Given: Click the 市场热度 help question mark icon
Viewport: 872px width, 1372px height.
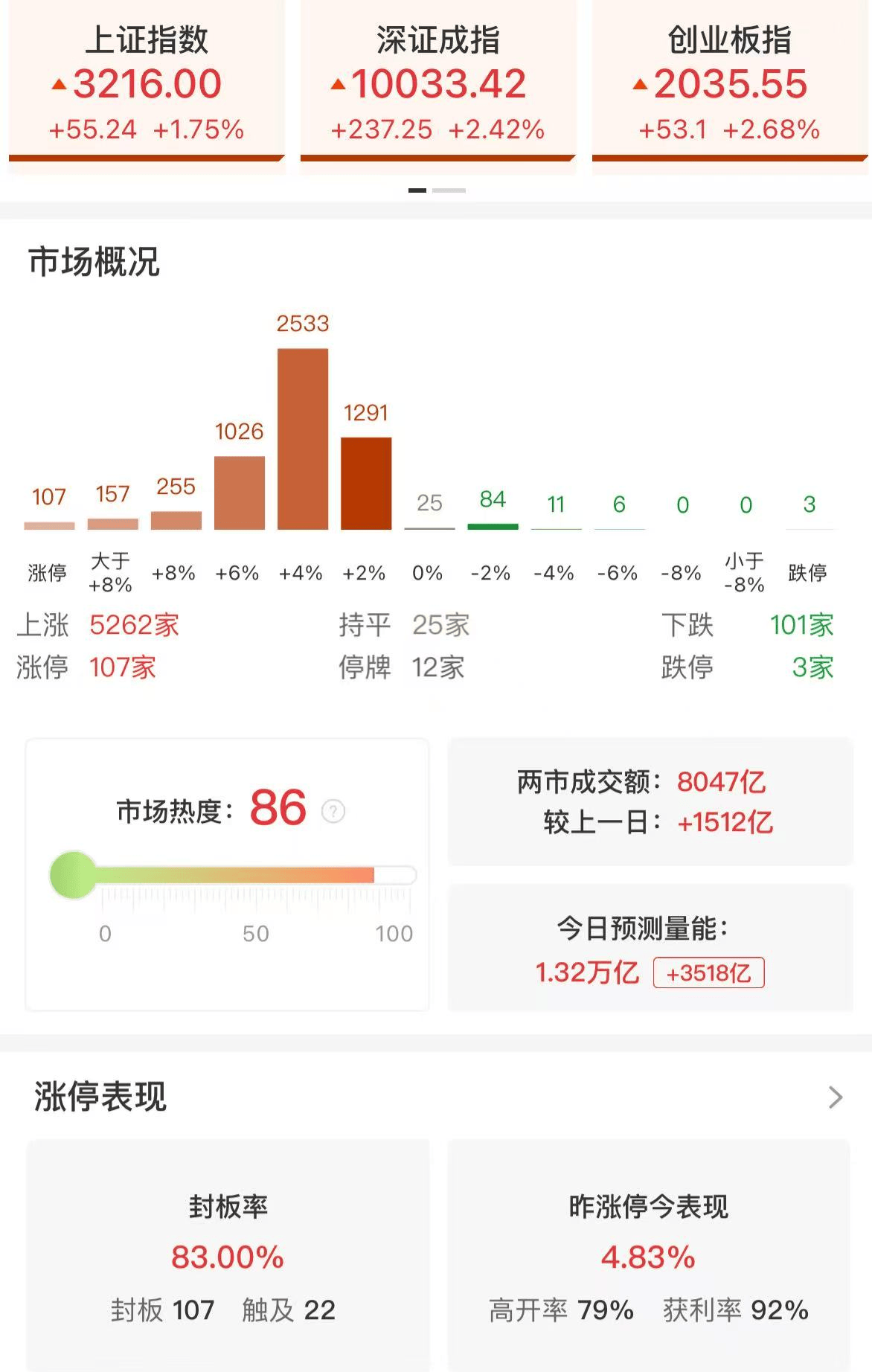Looking at the screenshot, I should point(333,813).
